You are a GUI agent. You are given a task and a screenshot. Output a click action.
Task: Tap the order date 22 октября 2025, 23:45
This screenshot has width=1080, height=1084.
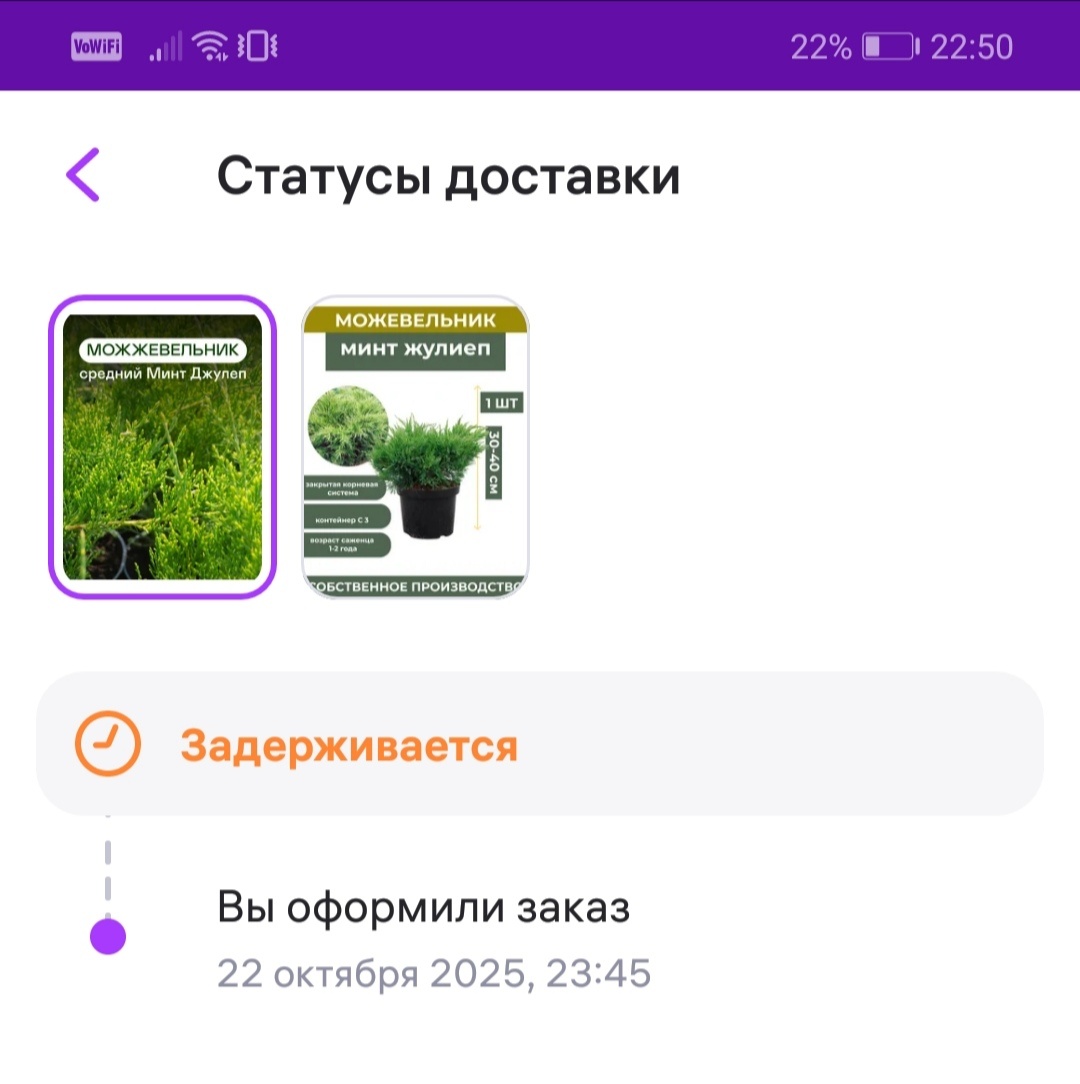pos(434,971)
